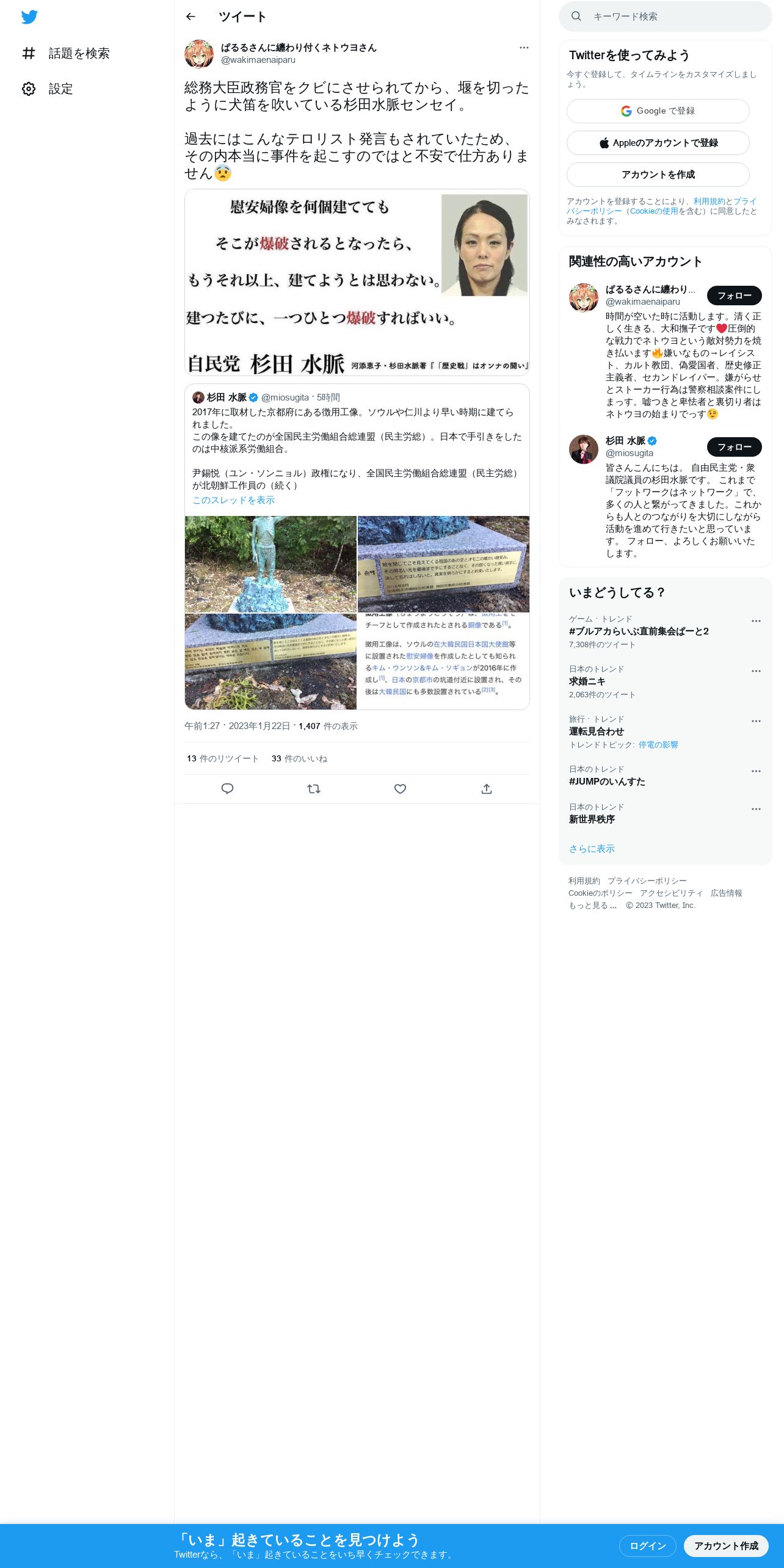Tap the アカウントを作成 button in the signup card
This screenshot has height=1568, width=784.
pyautogui.click(x=658, y=175)
